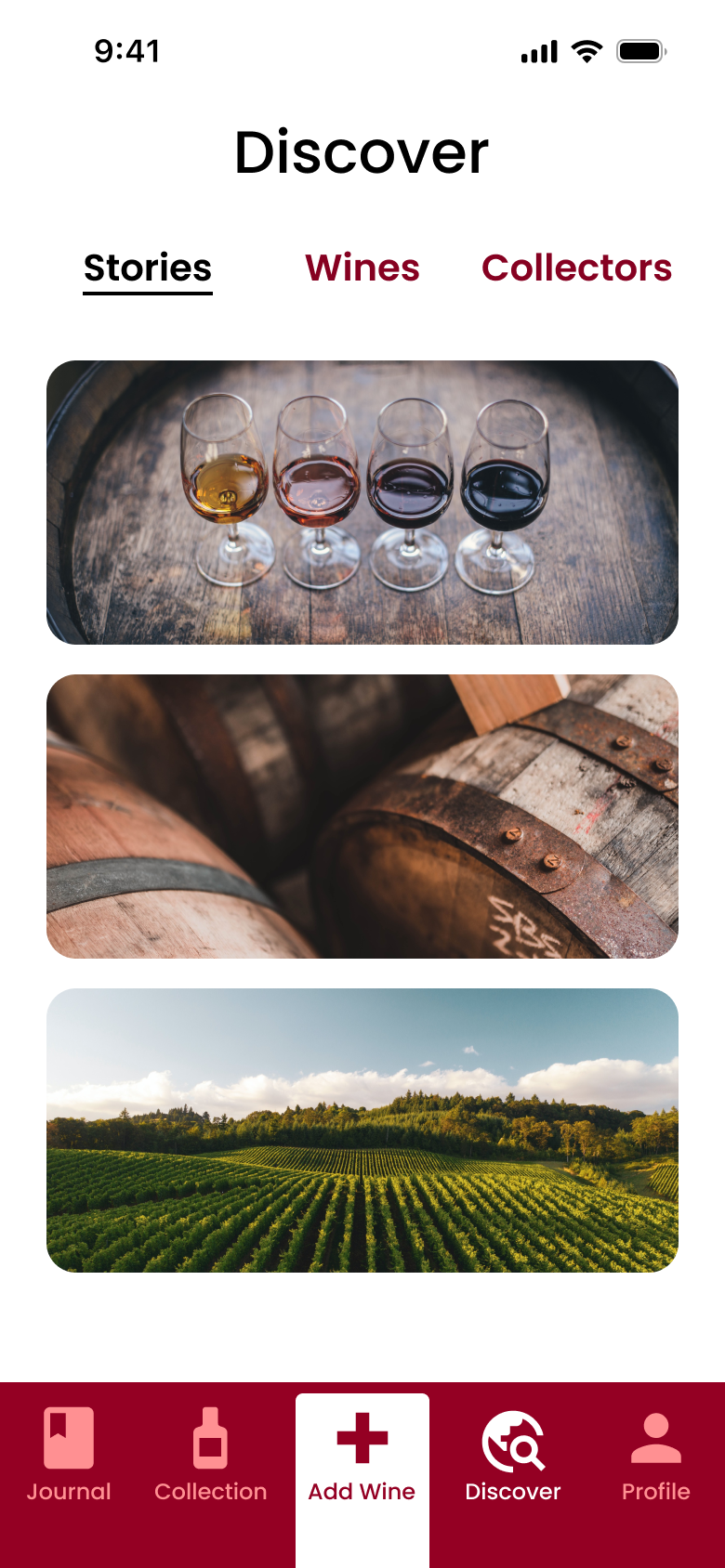Open the Profile tab
725x1568 pixels.
click(656, 1455)
